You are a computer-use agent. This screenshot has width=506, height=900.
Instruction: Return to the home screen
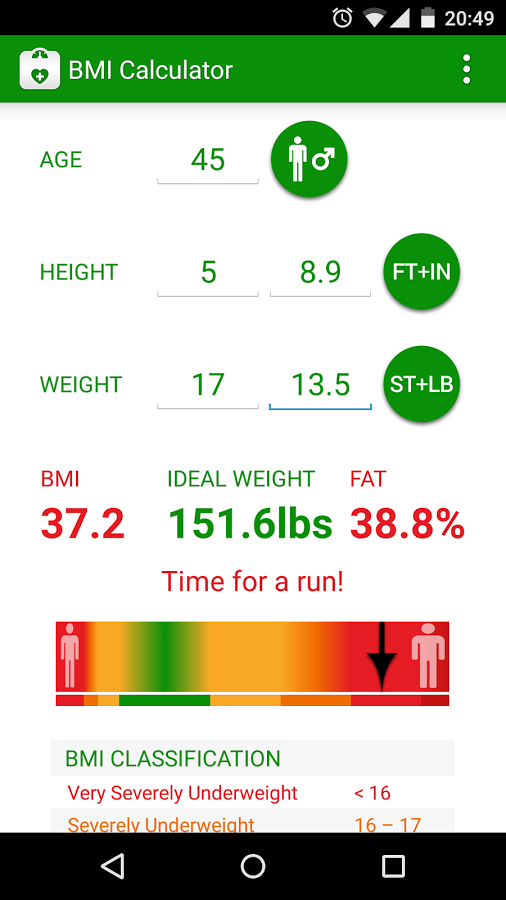click(x=253, y=866)
